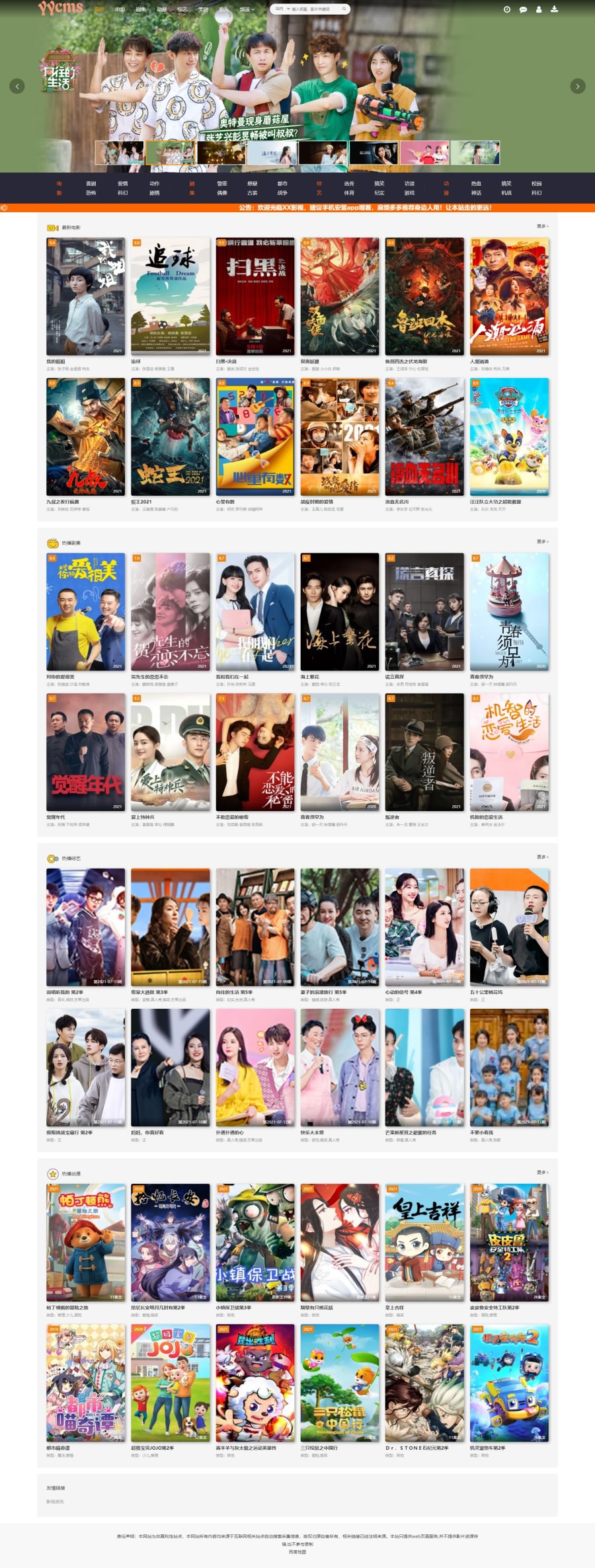Viewport: 595px width, 1568px height.
Task: Go to the next banner slide
Action: tap(578, 86)
